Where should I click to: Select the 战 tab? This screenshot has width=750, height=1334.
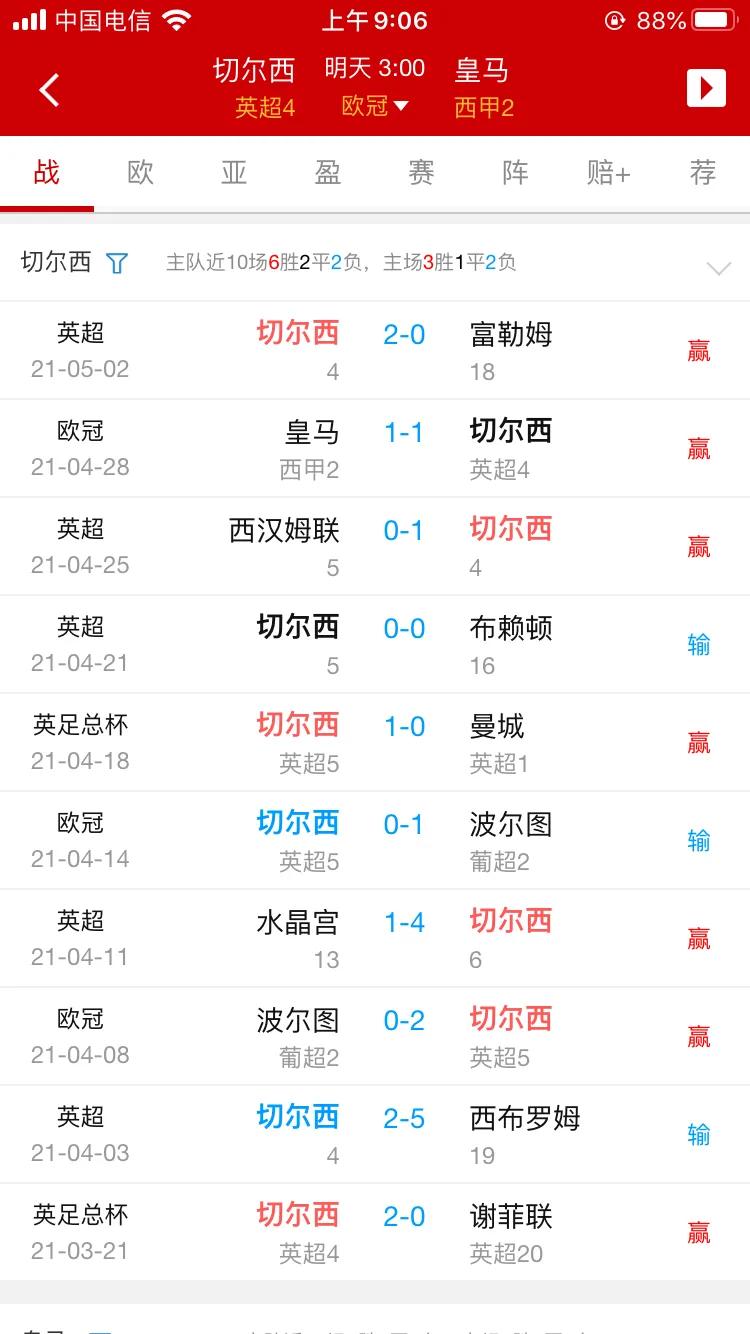pos(47,173)
